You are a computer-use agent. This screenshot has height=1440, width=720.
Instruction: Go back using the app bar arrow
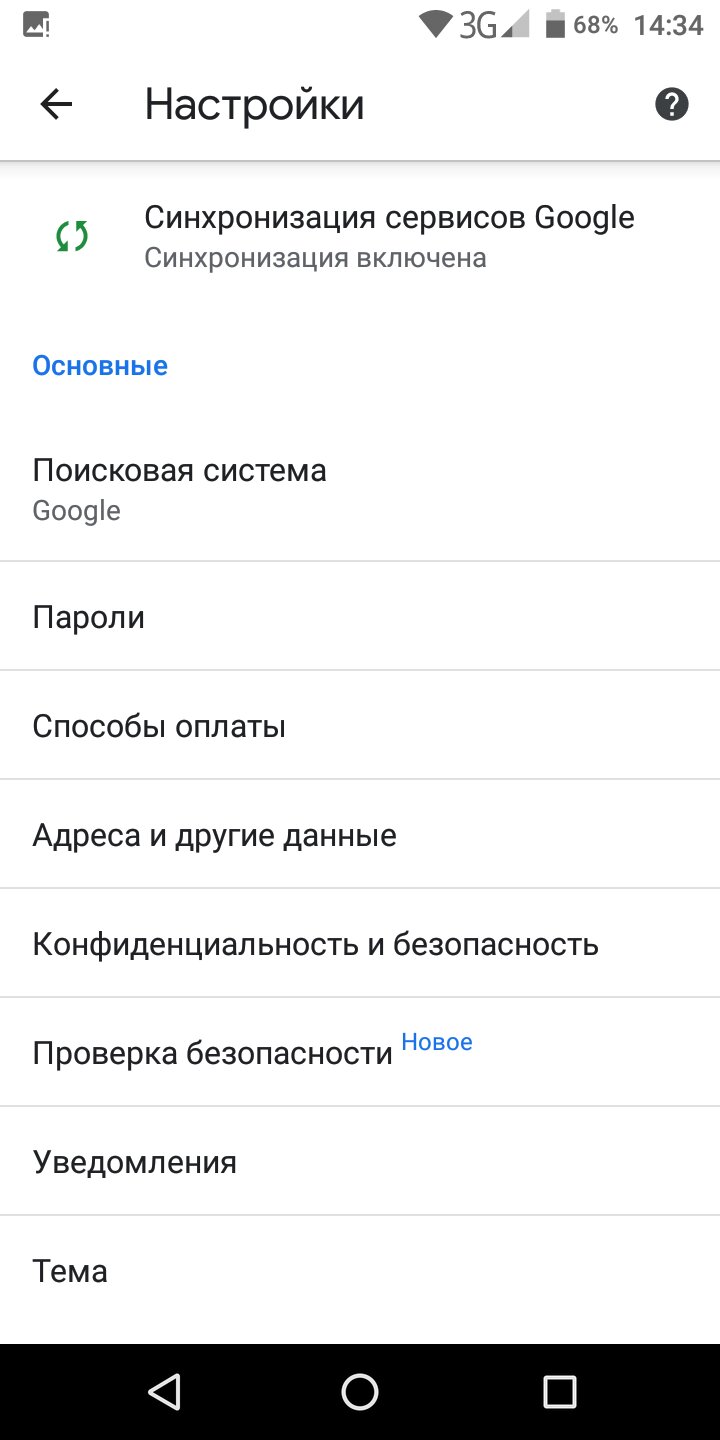click(x=56, y=105)
